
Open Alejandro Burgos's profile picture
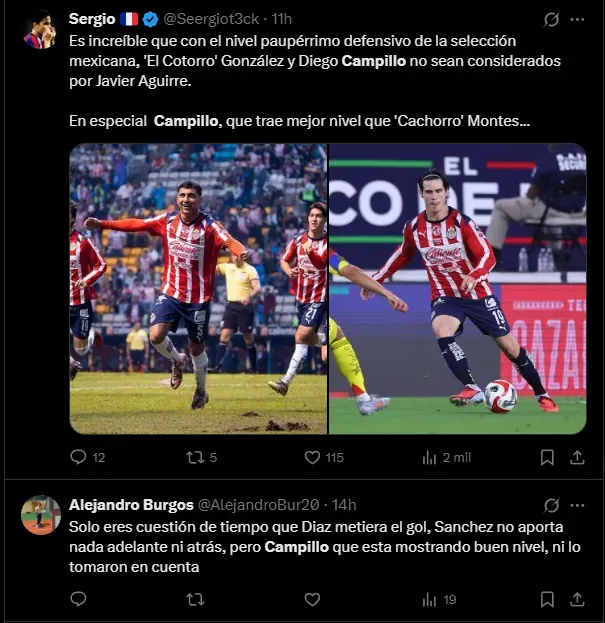40,515
